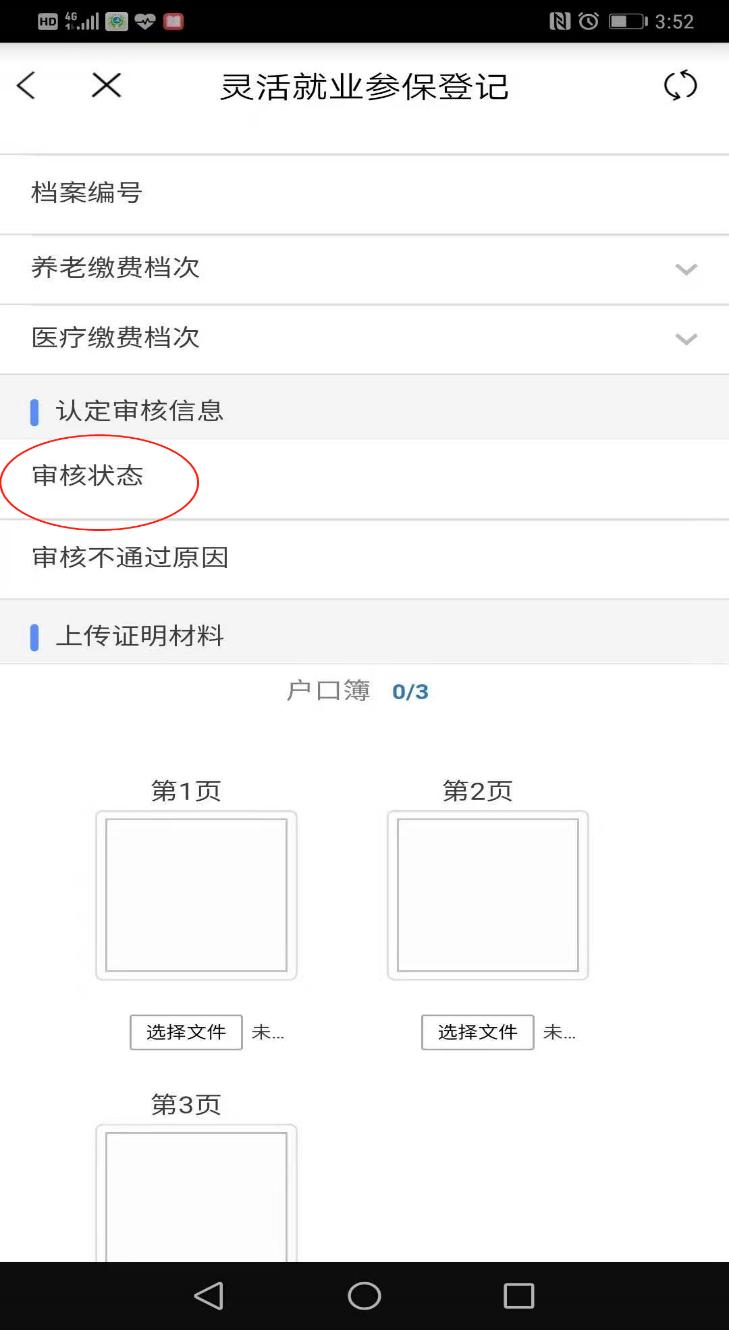Open the recent apps square button
Screen dimensions: 729x1330
518,1297
